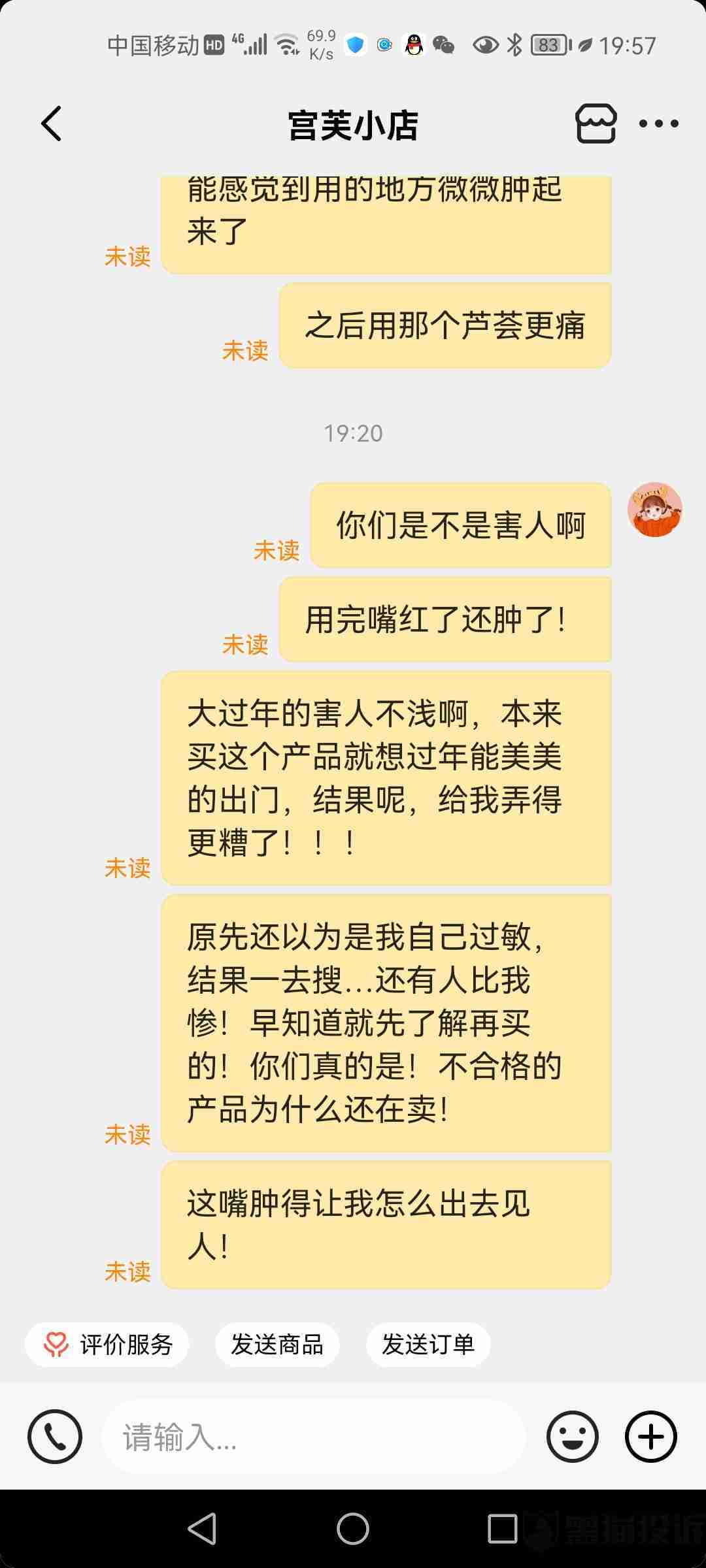This screenshot has width=706, height=1568.
Task: Open the shop storefront icon
Action: point(596,123)
